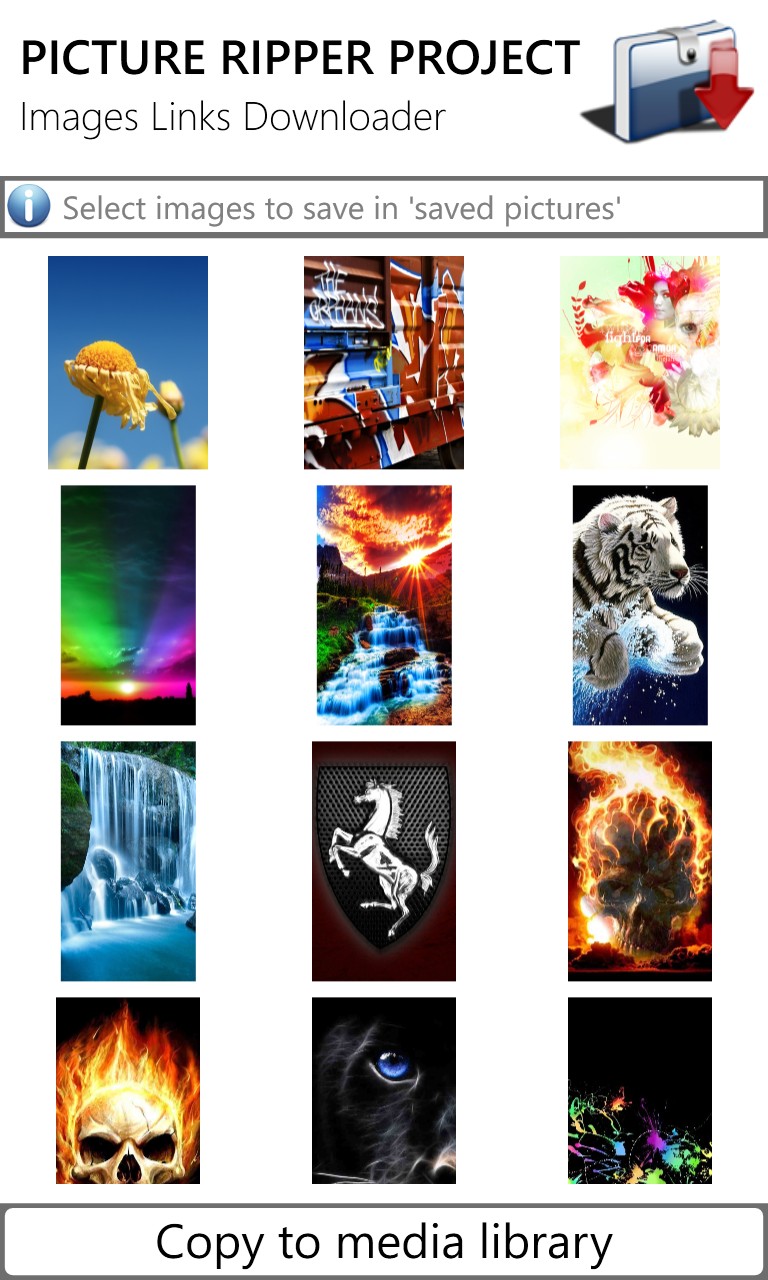Select the blue waterfall image
Viewport: 768px width, 1280px height.
point(128,861)
